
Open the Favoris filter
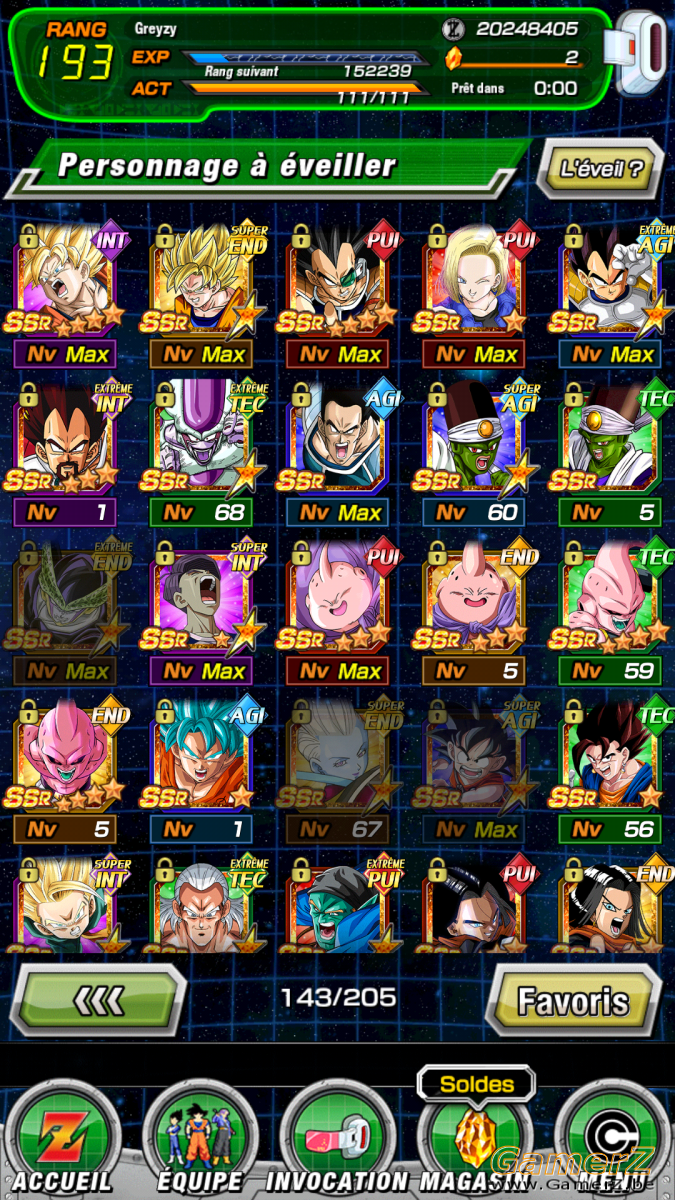click(573, 999)
